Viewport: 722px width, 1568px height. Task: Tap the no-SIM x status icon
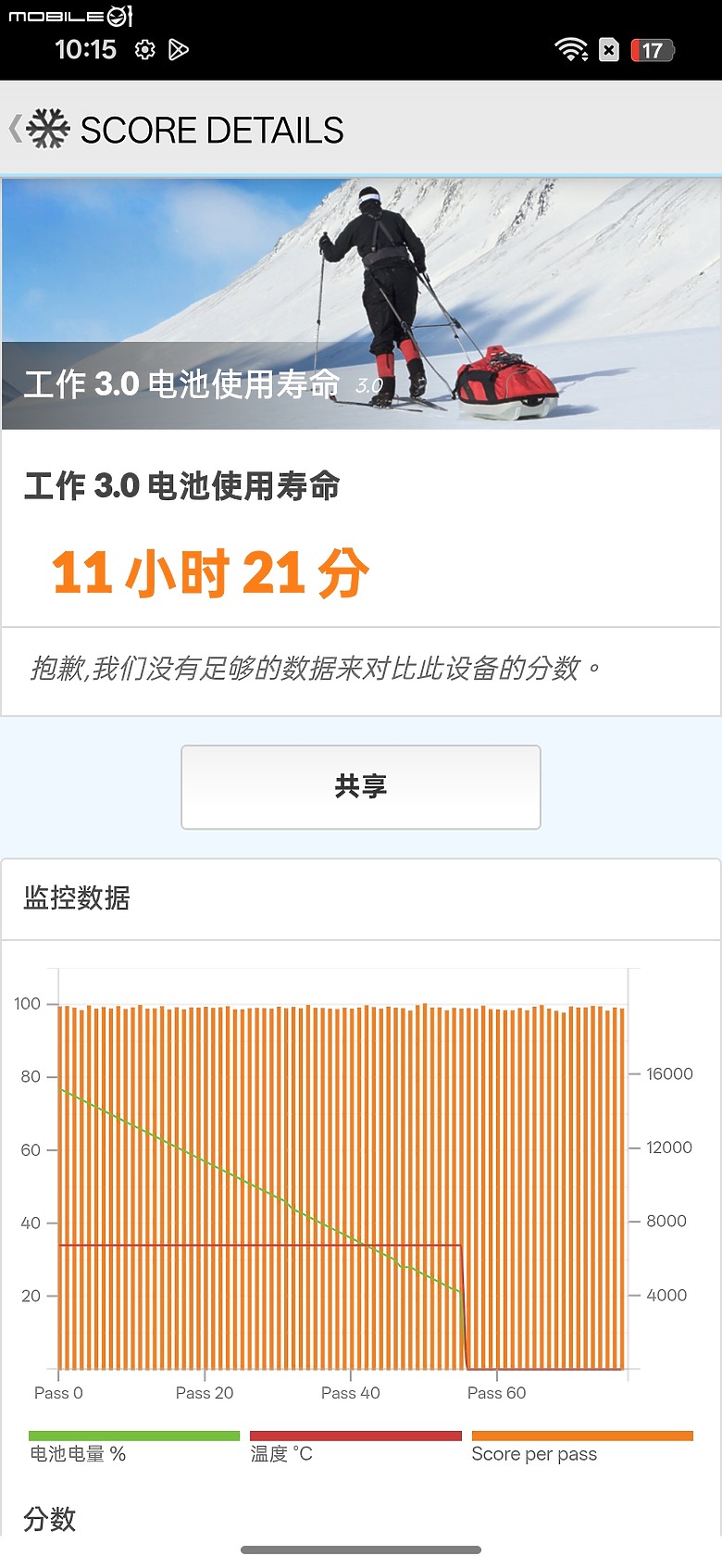(x=608, y=50)
